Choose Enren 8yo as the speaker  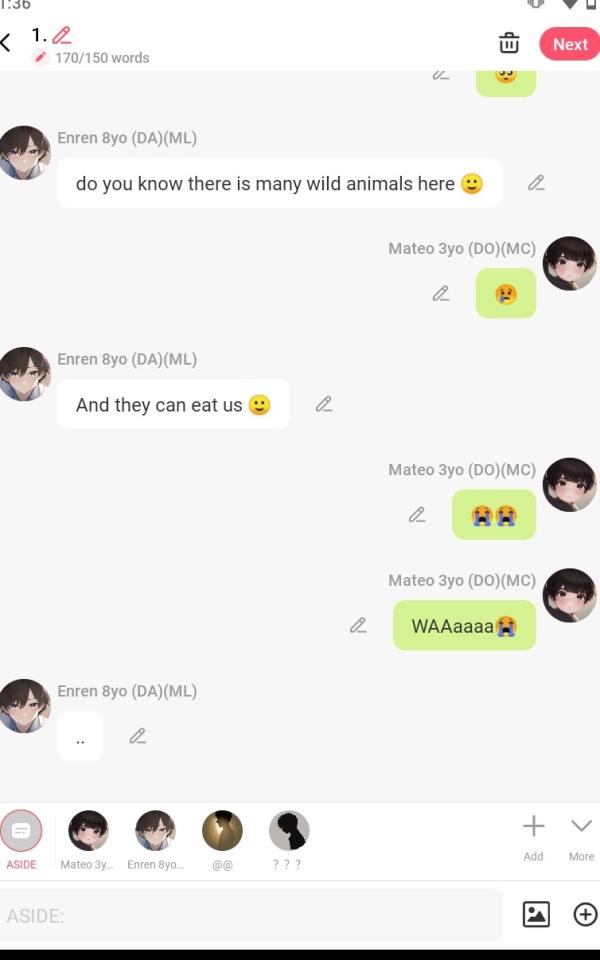pos(155,838)
